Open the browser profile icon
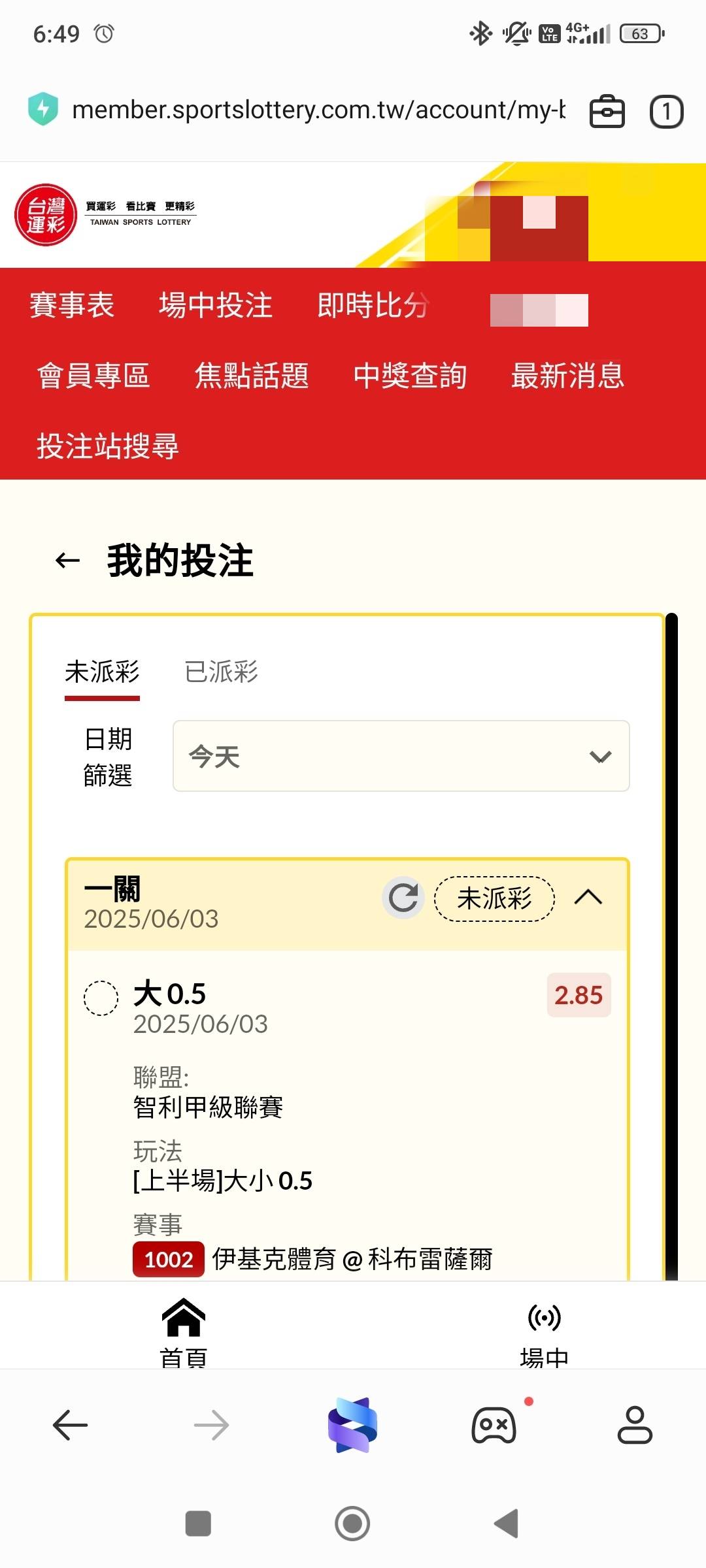The height and width of the screenshot is (1568, 706). point(634,1425)
